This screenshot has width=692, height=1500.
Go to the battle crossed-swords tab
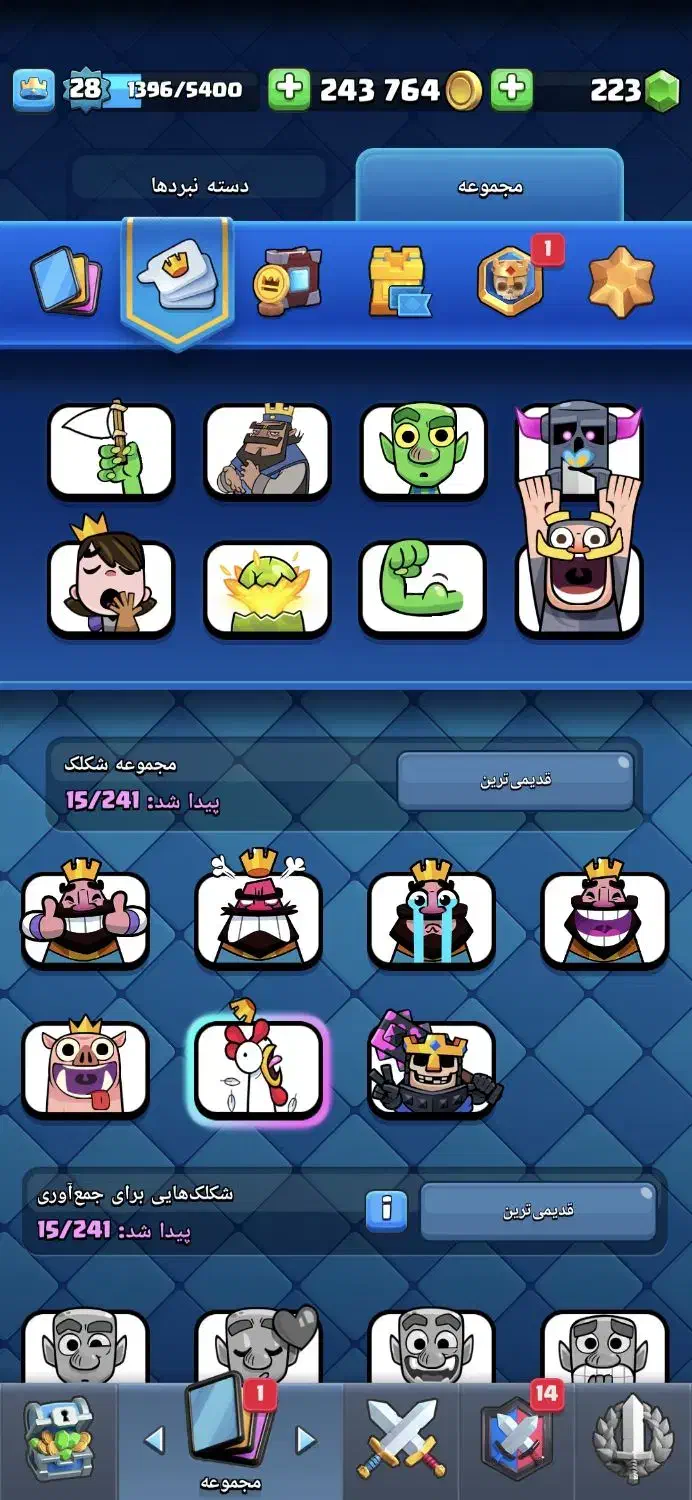click(x=402, y=1440)
